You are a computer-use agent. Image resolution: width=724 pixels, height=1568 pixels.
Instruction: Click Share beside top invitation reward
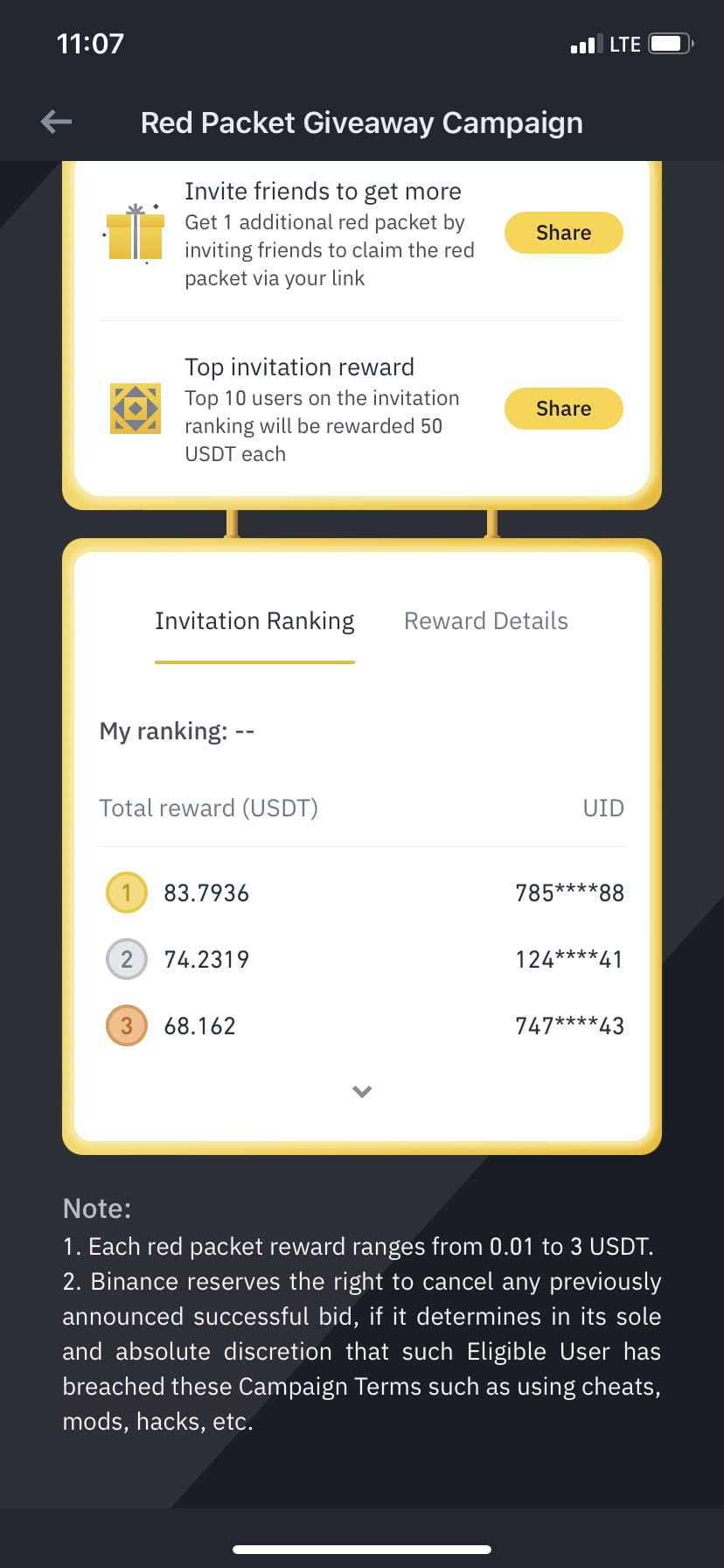click(563, 409)
